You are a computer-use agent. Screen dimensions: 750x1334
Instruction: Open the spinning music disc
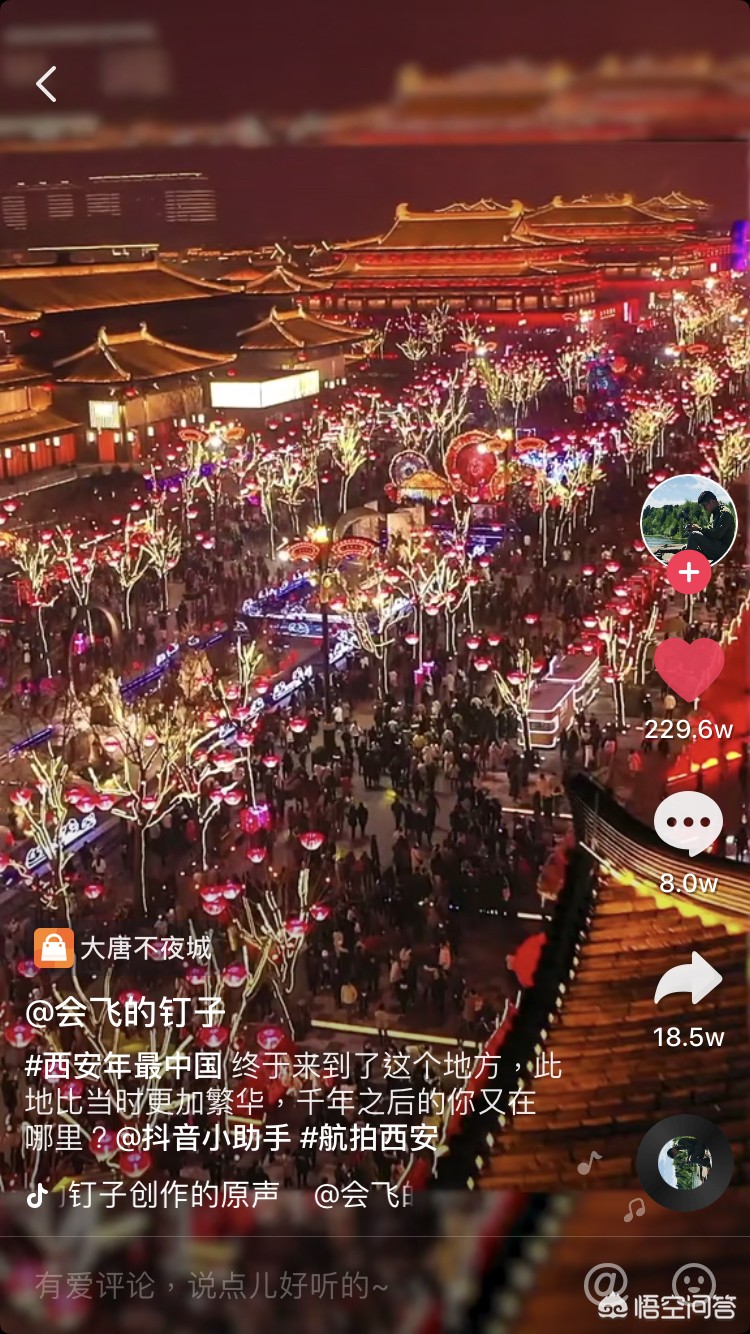pyautogui.click(x=685, y=1162)
